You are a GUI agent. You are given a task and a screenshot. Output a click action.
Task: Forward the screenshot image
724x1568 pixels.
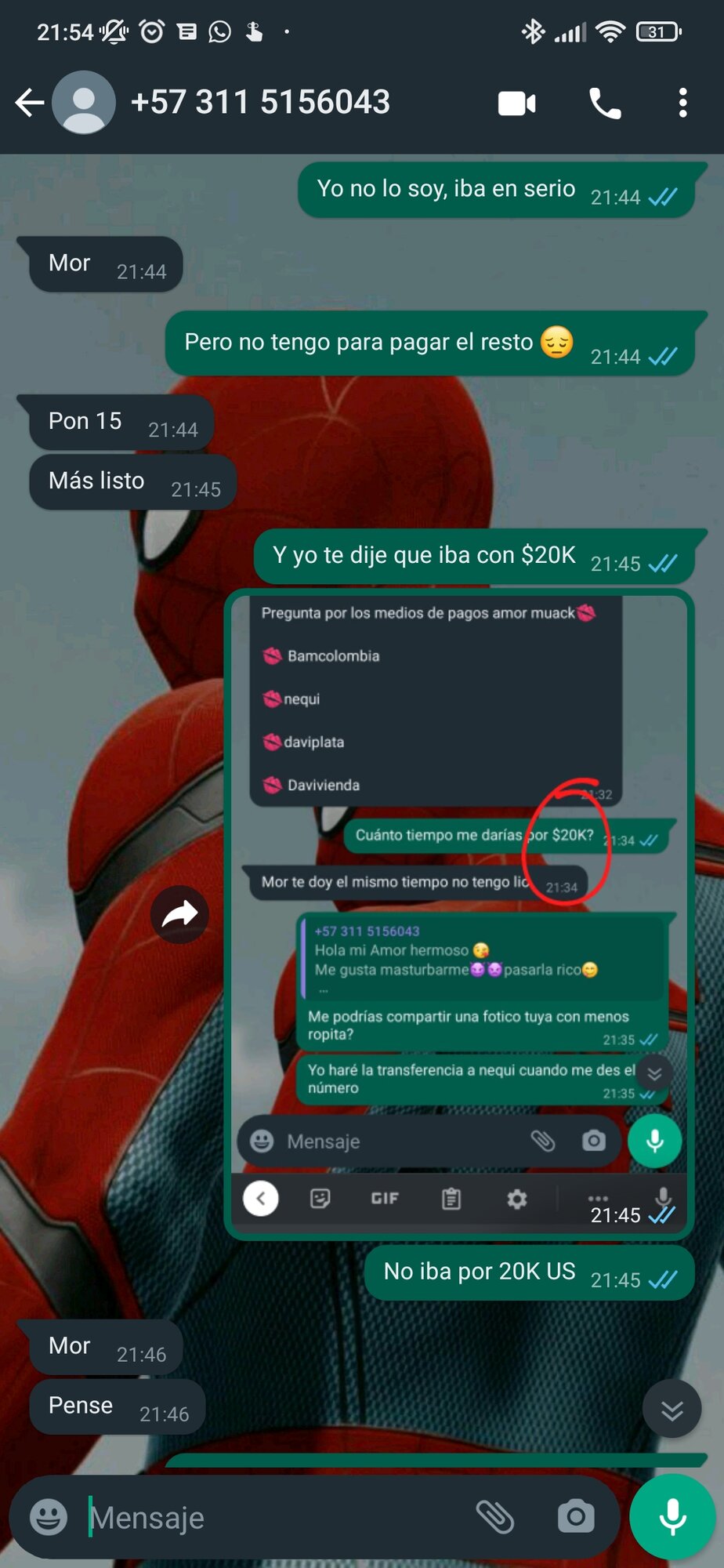179,914
